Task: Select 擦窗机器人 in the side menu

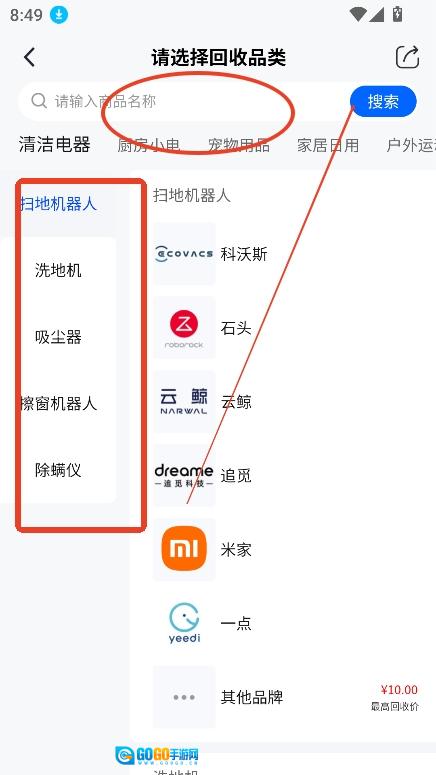Action: click(58, 404)
